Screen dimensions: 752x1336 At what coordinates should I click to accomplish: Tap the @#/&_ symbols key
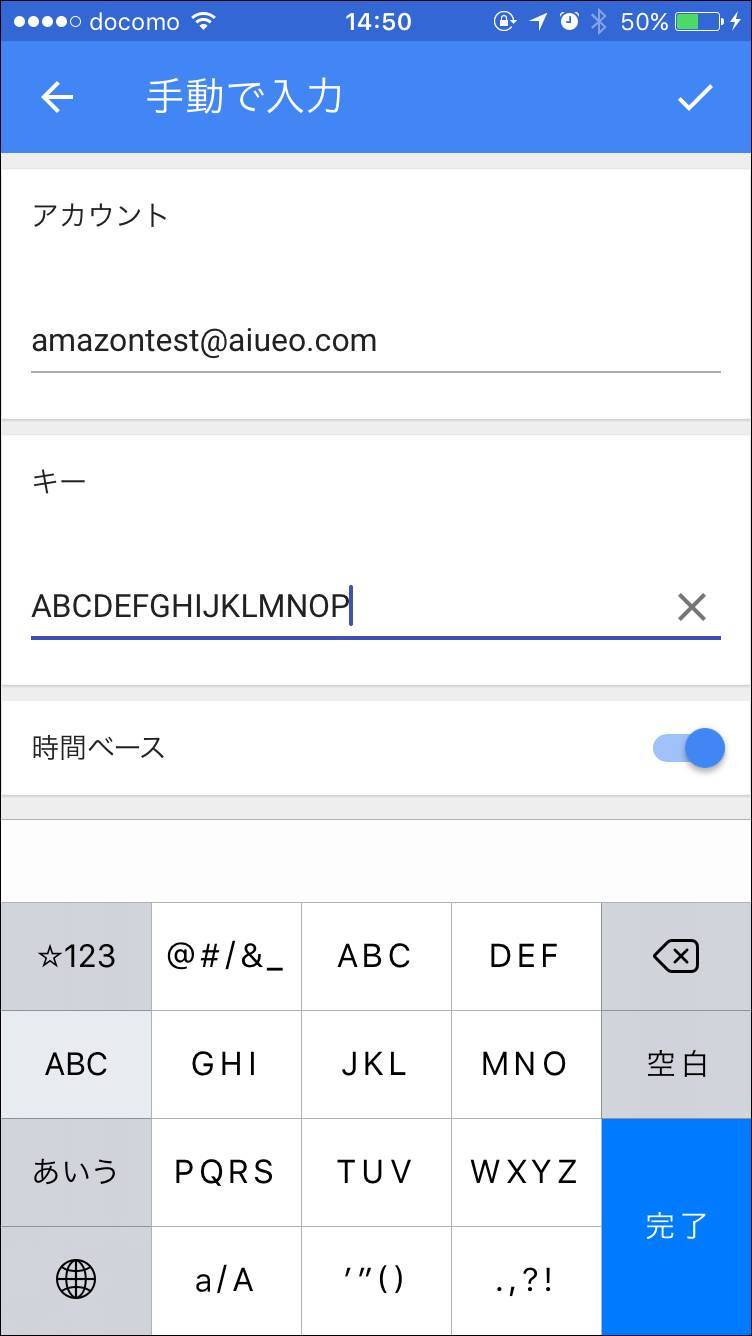(x=226, y=957)
